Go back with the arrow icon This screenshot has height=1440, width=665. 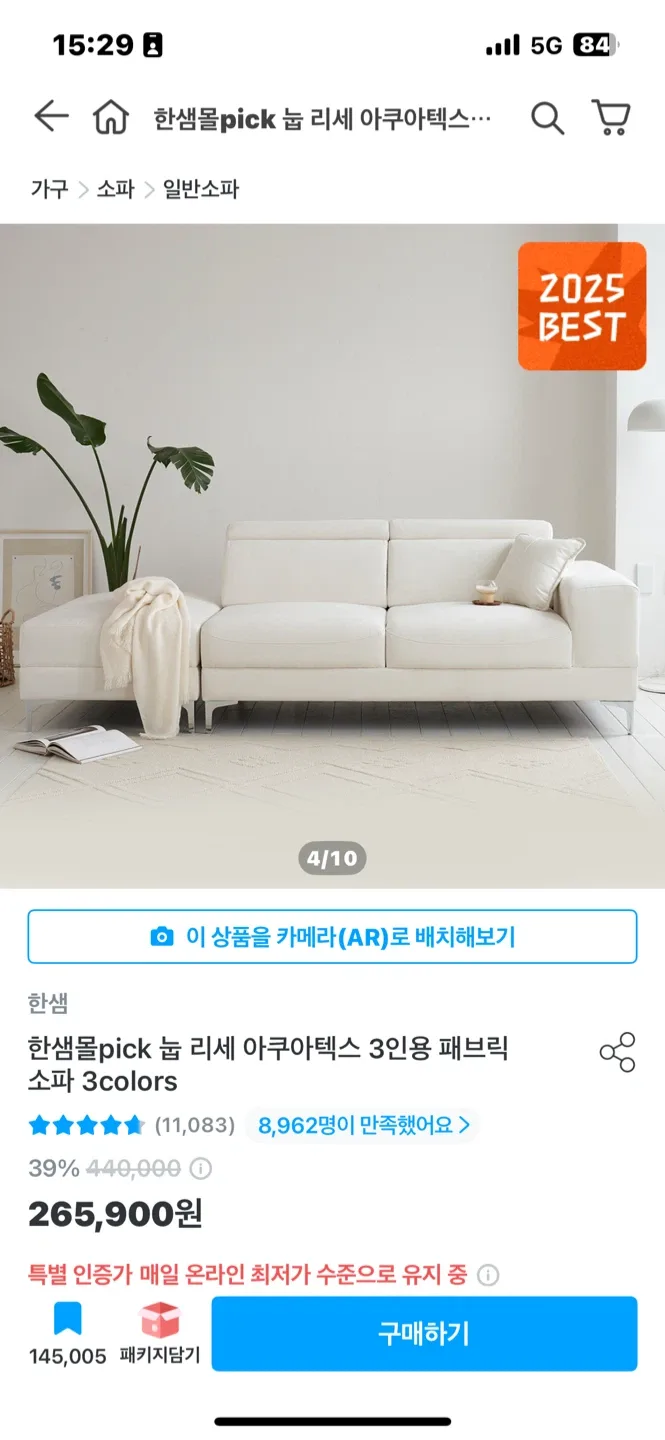[x=50, y=117]
